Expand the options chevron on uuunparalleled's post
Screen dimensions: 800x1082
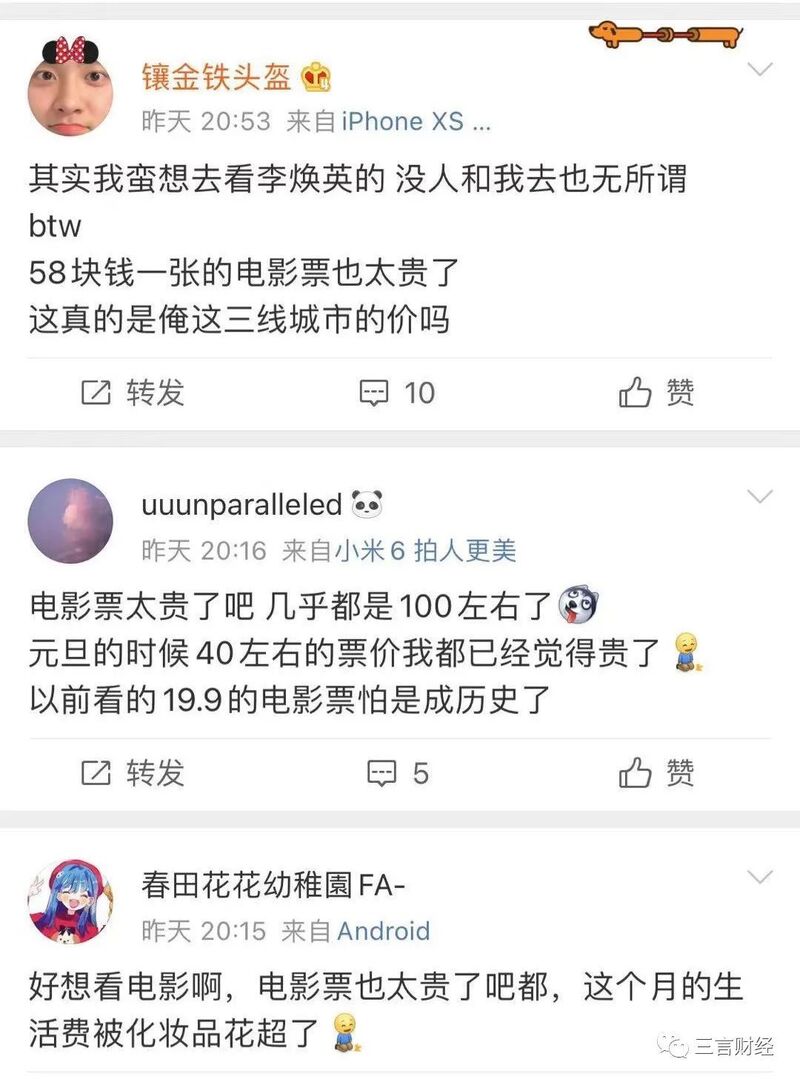pos(761,497)
